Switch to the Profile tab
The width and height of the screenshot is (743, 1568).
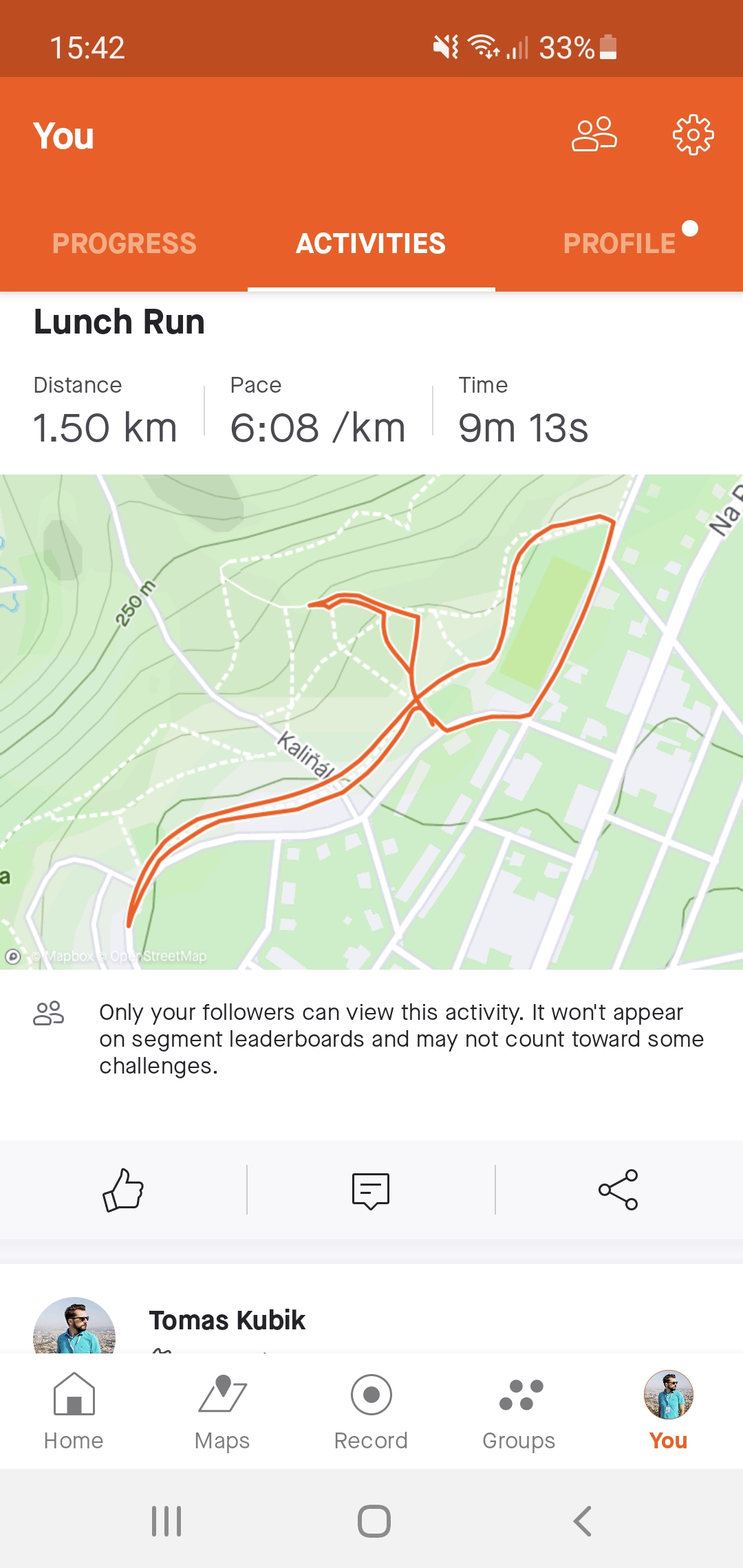(x=619, y=243)
